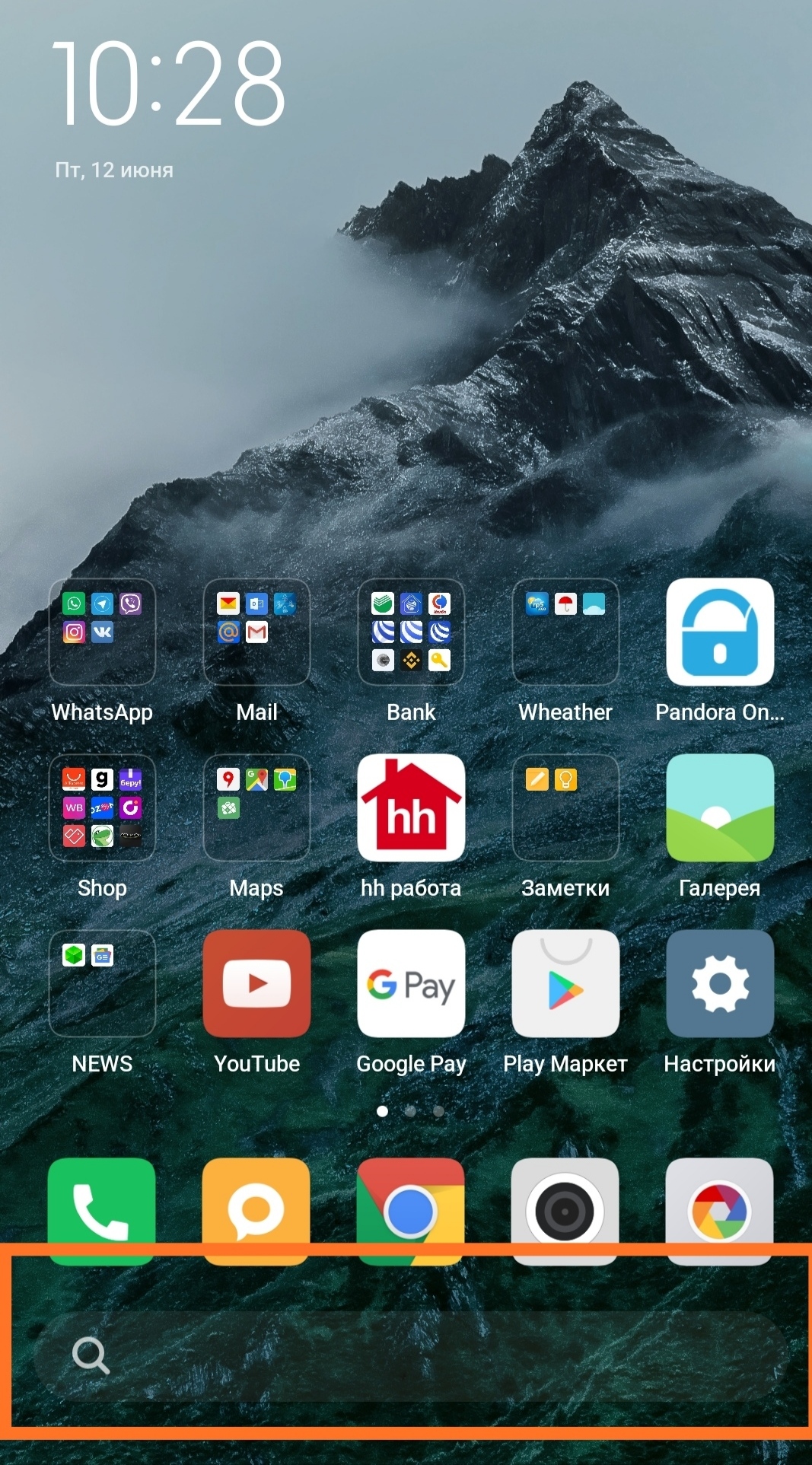Open the orange Messages app
The image size is (812, 1465).
click(256, 1212)
